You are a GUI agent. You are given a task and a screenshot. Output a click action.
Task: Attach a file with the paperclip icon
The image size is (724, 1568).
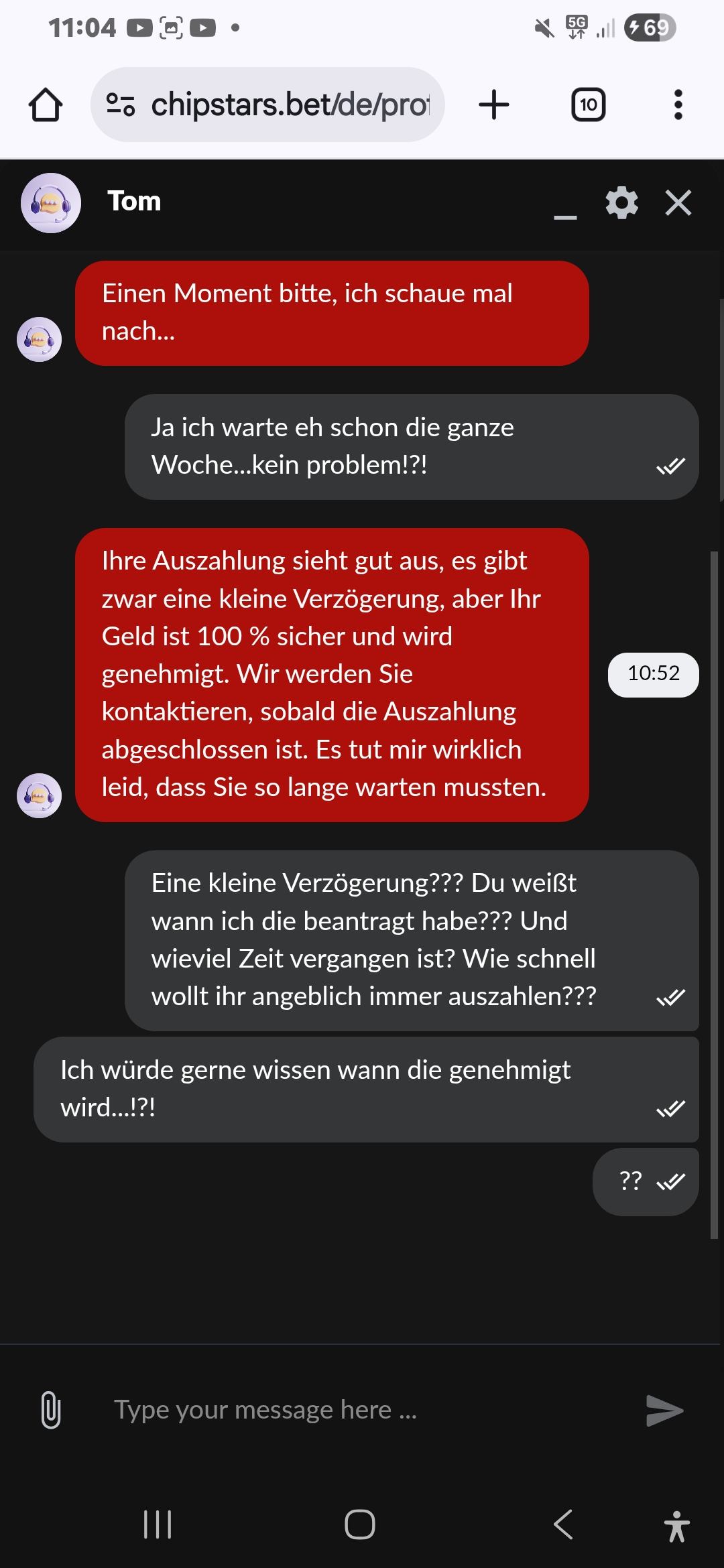pyautogui.click(x=51, y=1409)
